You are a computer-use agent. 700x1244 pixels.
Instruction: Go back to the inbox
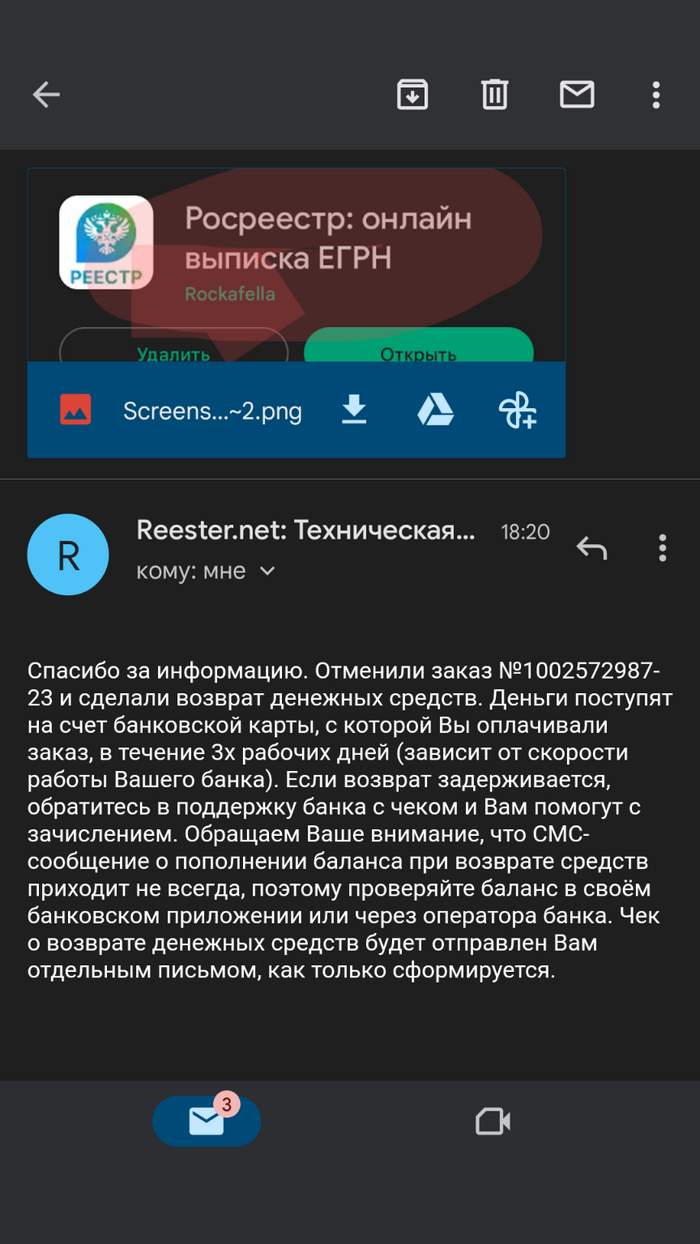coord(46,95)
